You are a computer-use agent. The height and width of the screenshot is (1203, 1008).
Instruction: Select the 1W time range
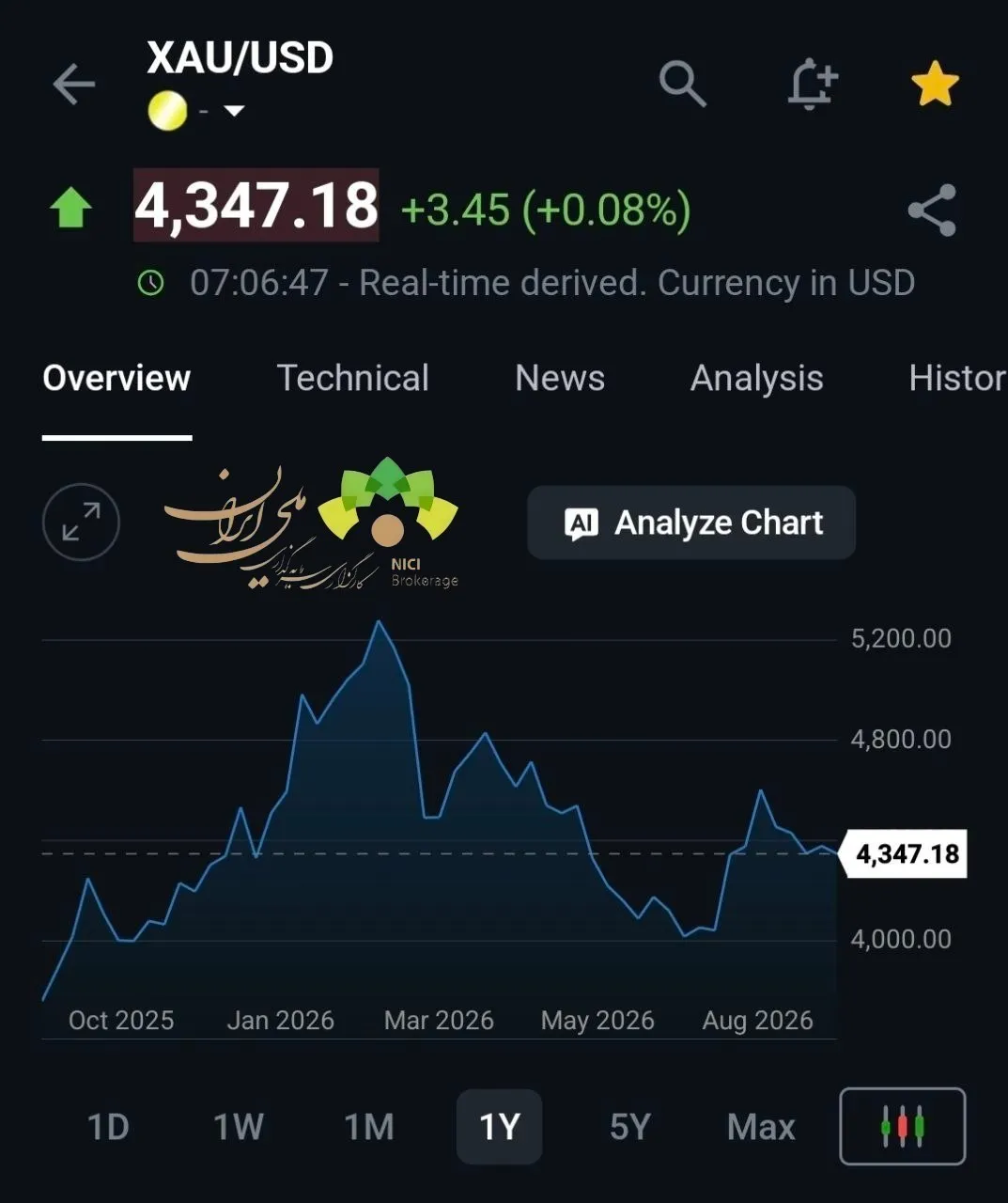(239, 1126)
